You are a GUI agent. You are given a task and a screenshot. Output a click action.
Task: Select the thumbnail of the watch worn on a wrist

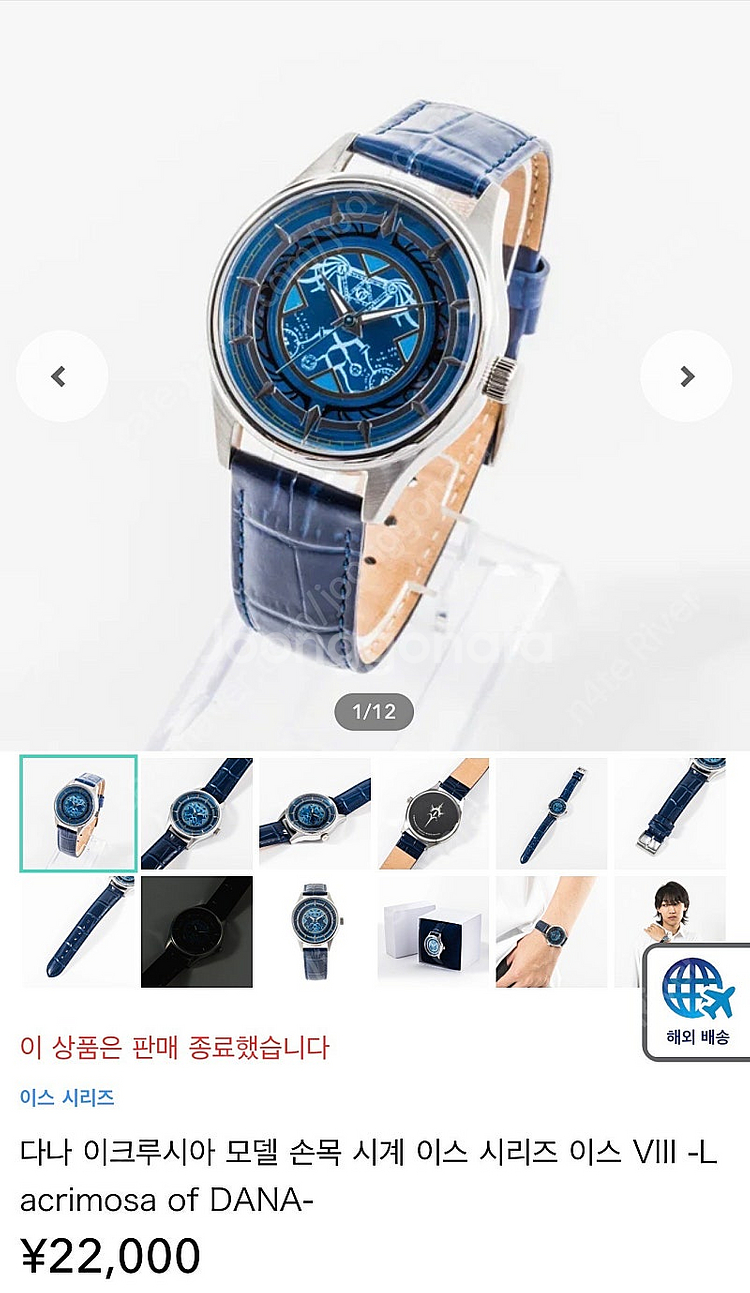pos(552,931)
